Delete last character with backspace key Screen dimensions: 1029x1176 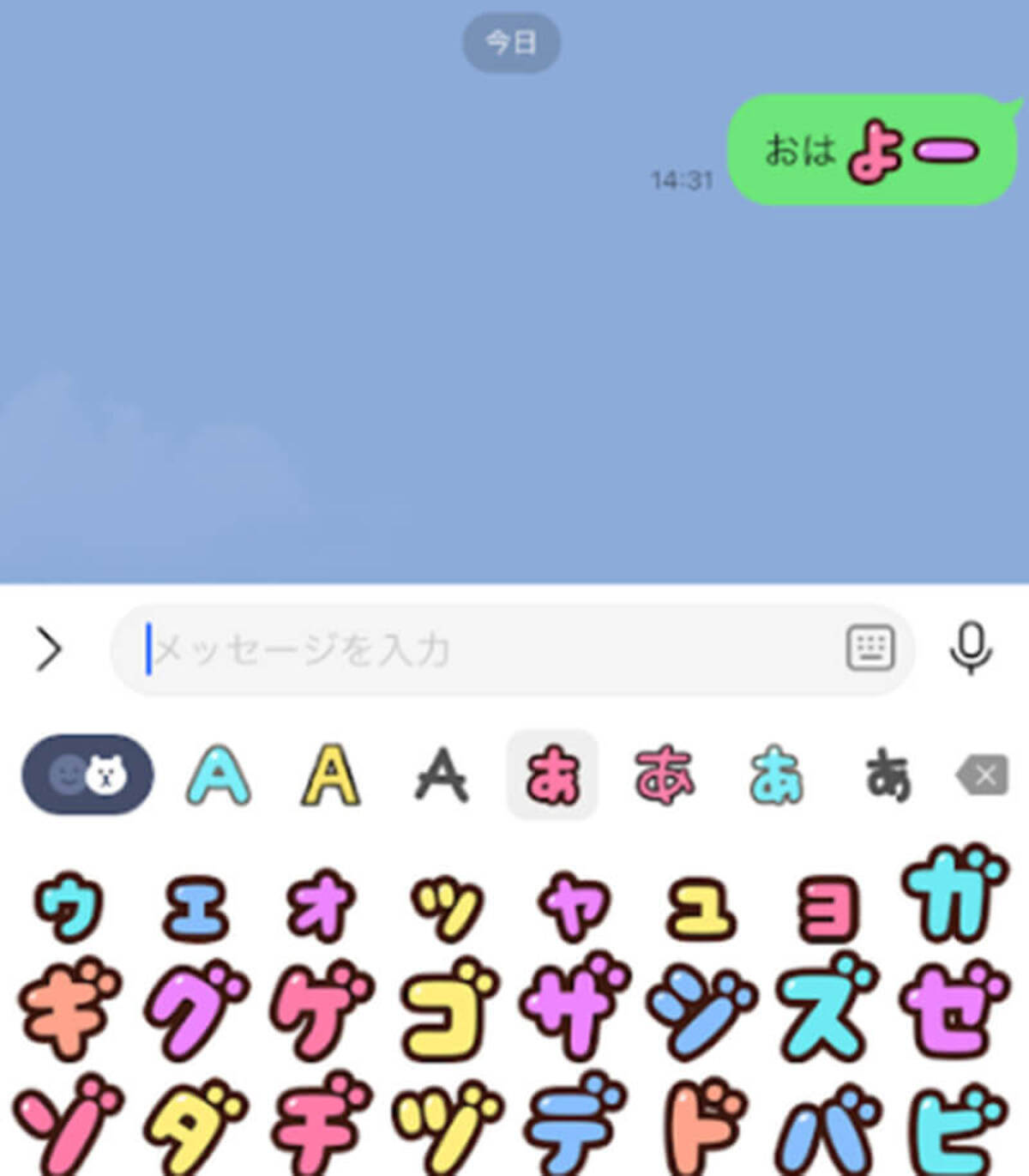984,775
